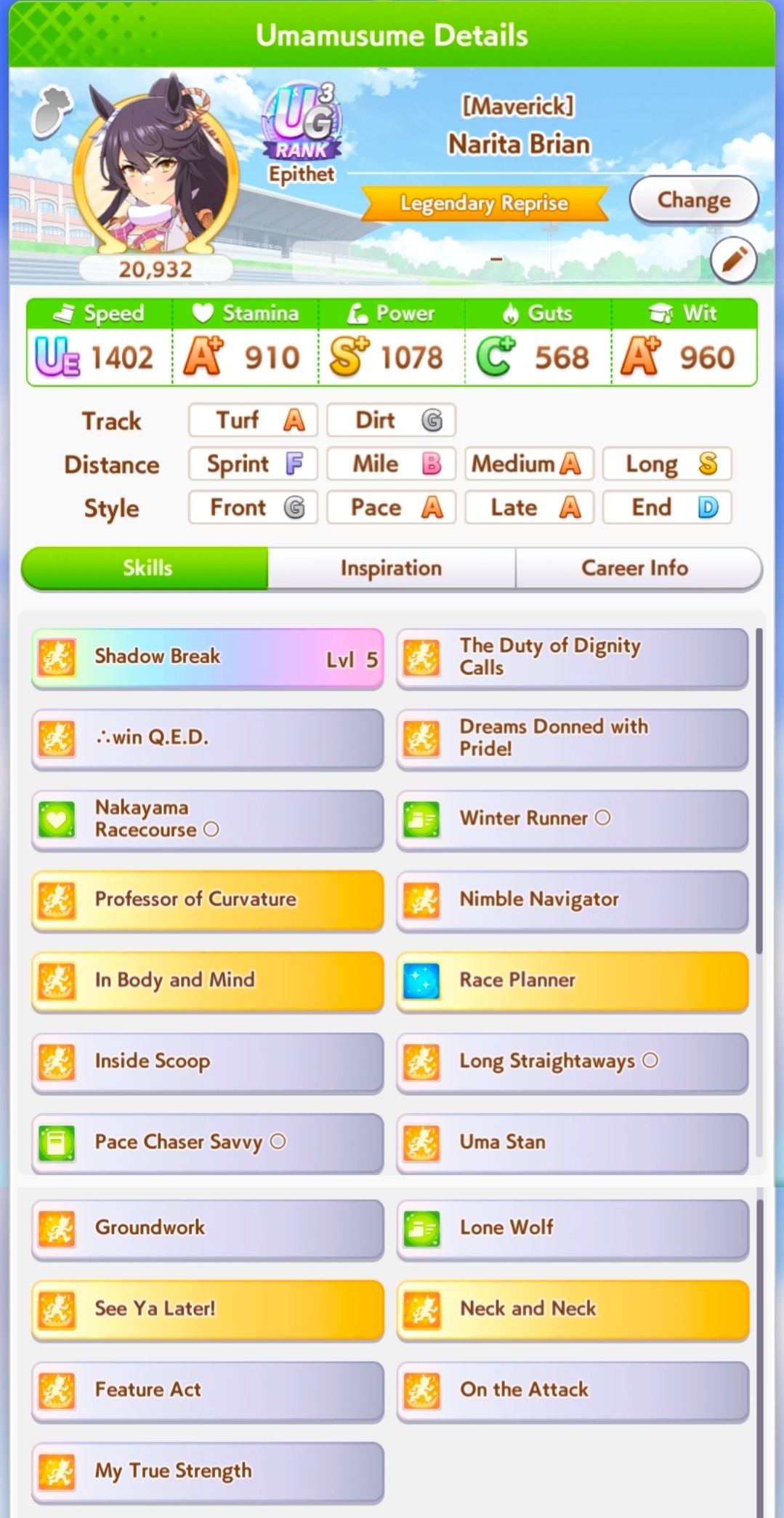Image resolution: width=784 pixels, height=1518 pixels.
Task: Switch to the Inspiration tab
Action: [392, 568]
